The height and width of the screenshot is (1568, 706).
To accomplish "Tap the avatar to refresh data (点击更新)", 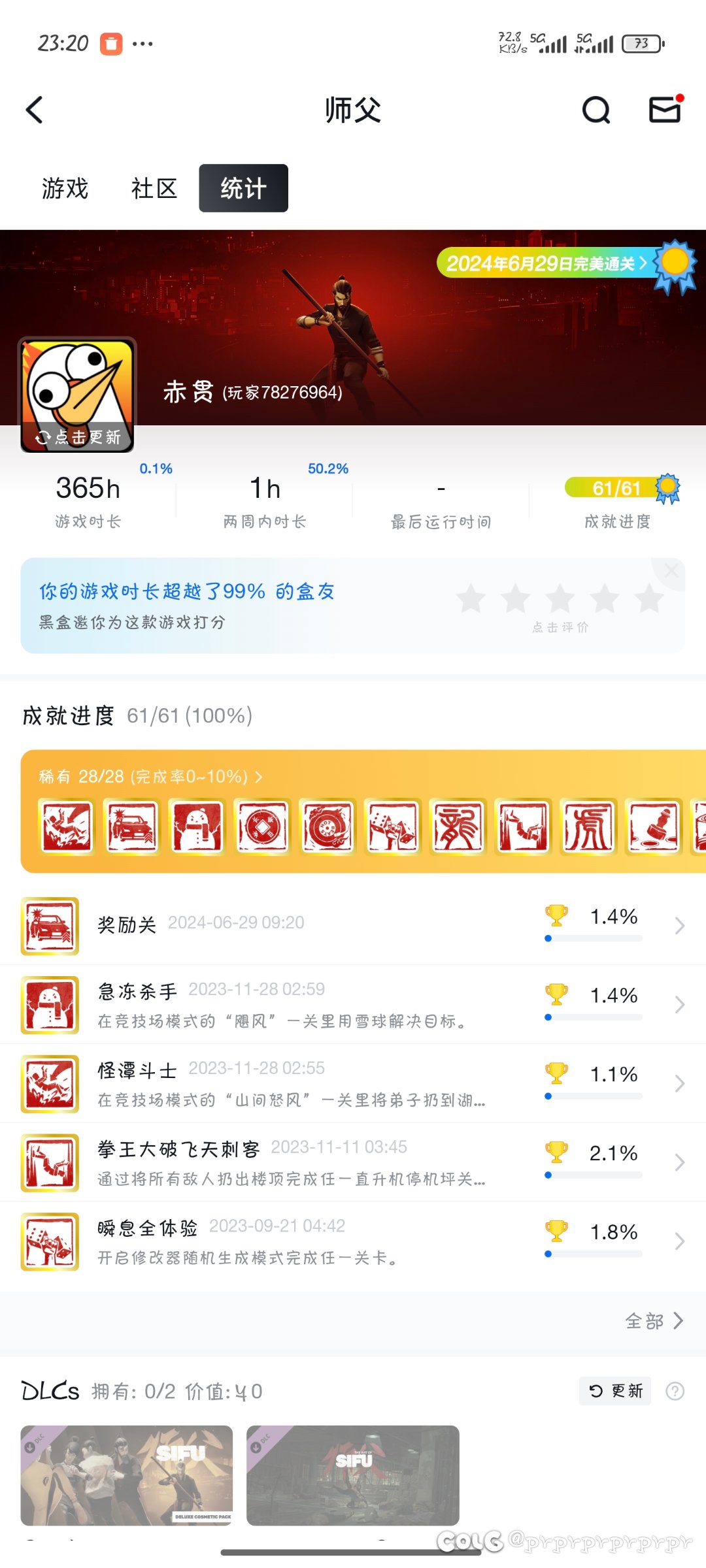I will [77, 395].
